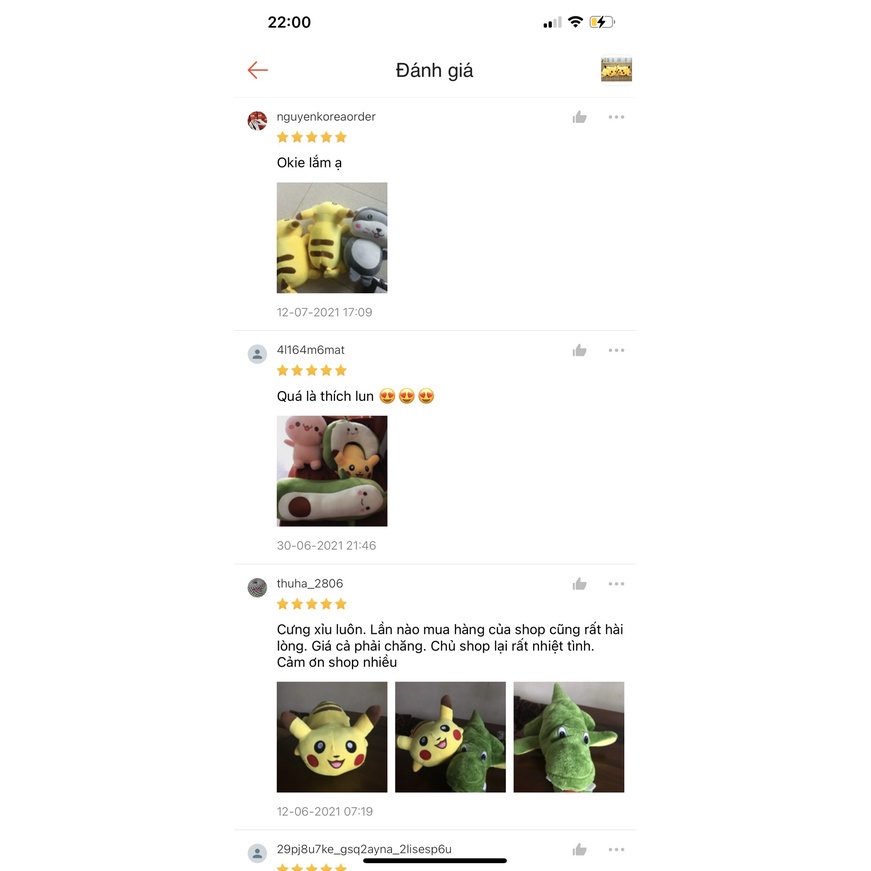Like the review by nguyenkoreaorder

[579, 117]
